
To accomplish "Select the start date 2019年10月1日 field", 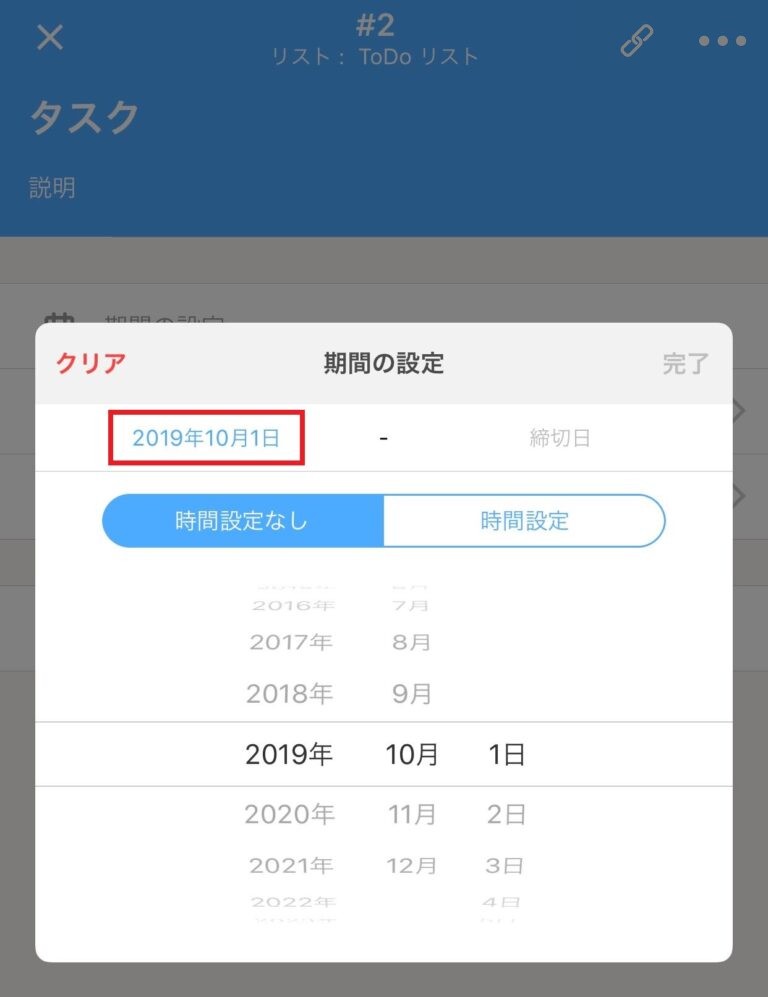I will coord(206,437).
